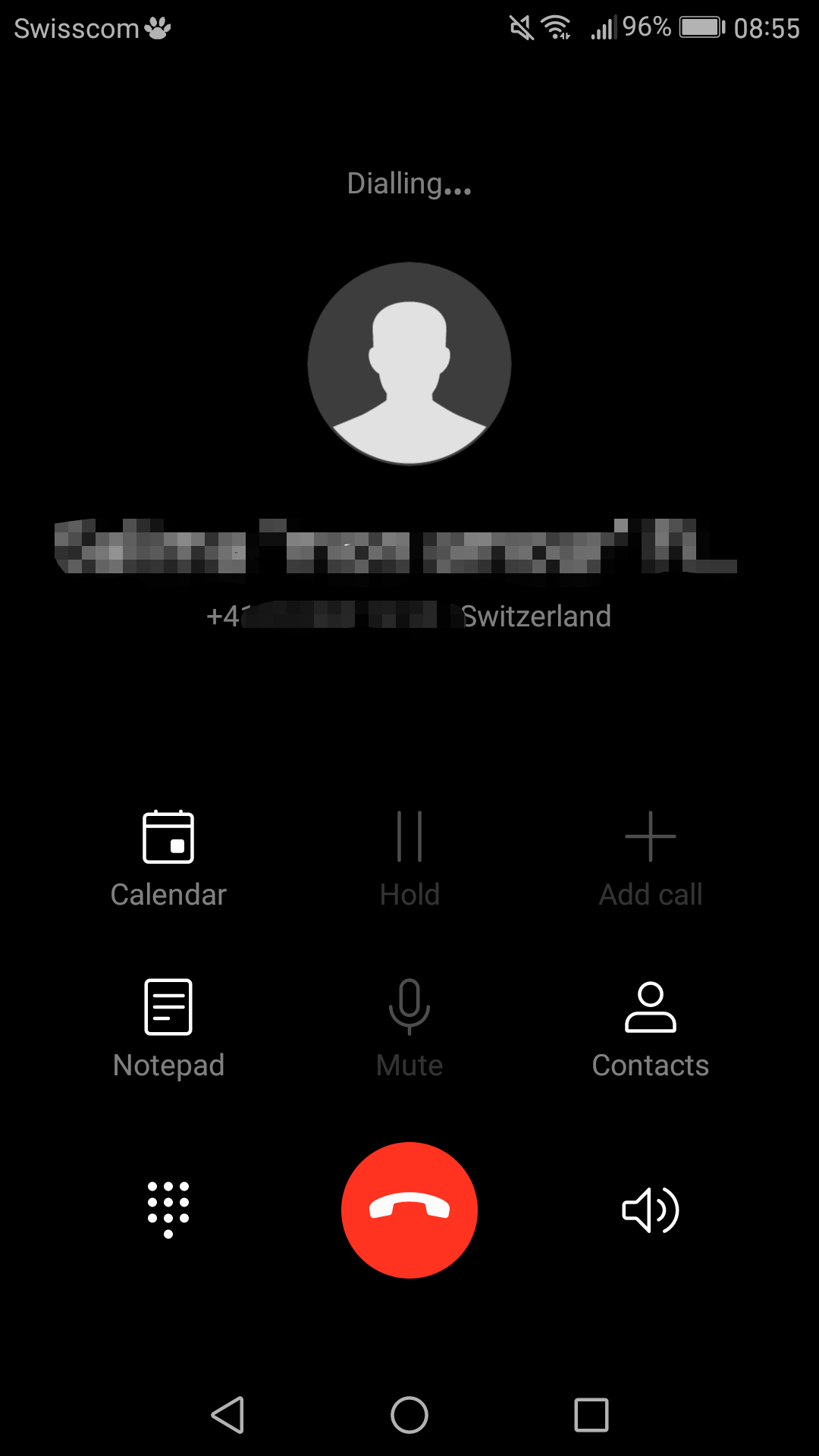Open the dial pad keypad
Screen dimensions: 819x1456
pyautogui.click(x=168, y=1210)
